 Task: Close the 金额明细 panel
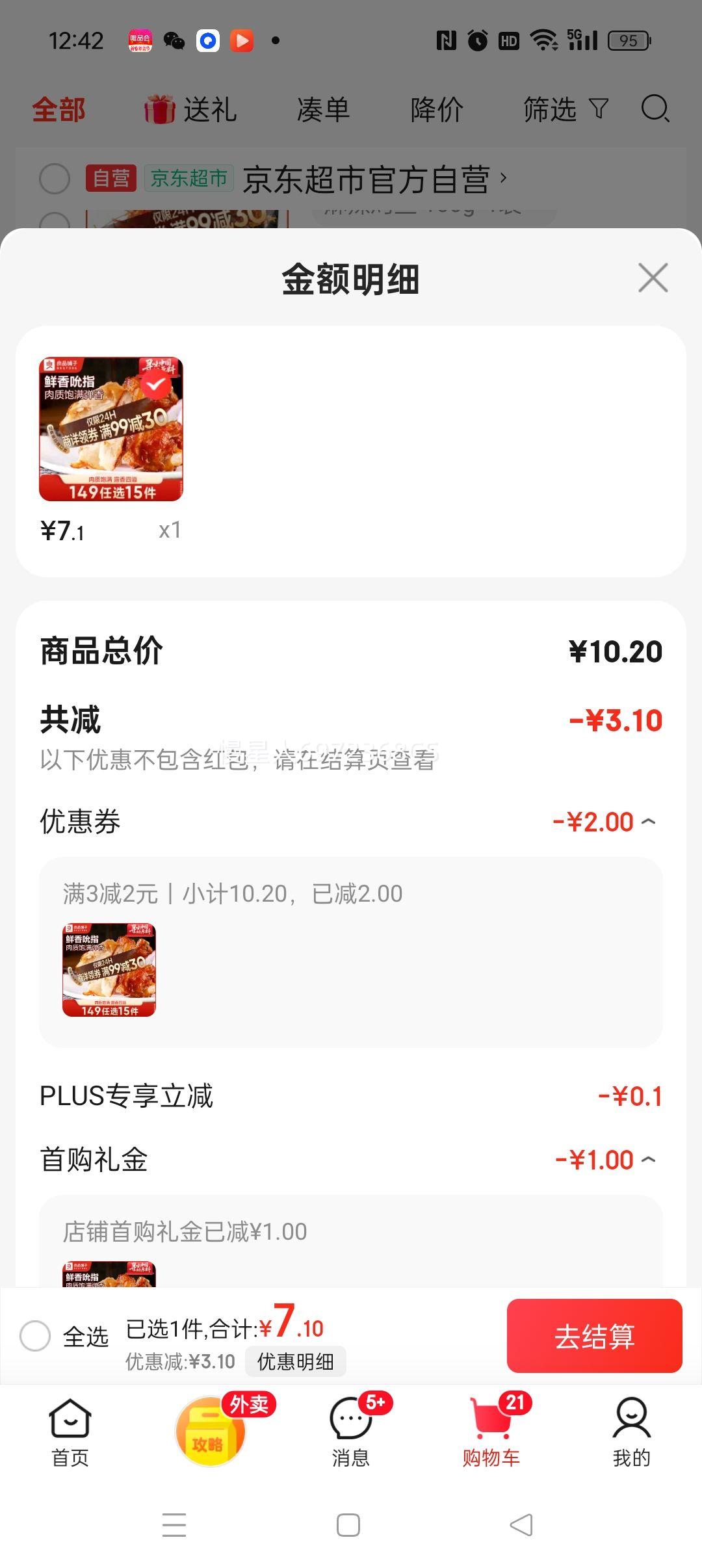[653, 278]
